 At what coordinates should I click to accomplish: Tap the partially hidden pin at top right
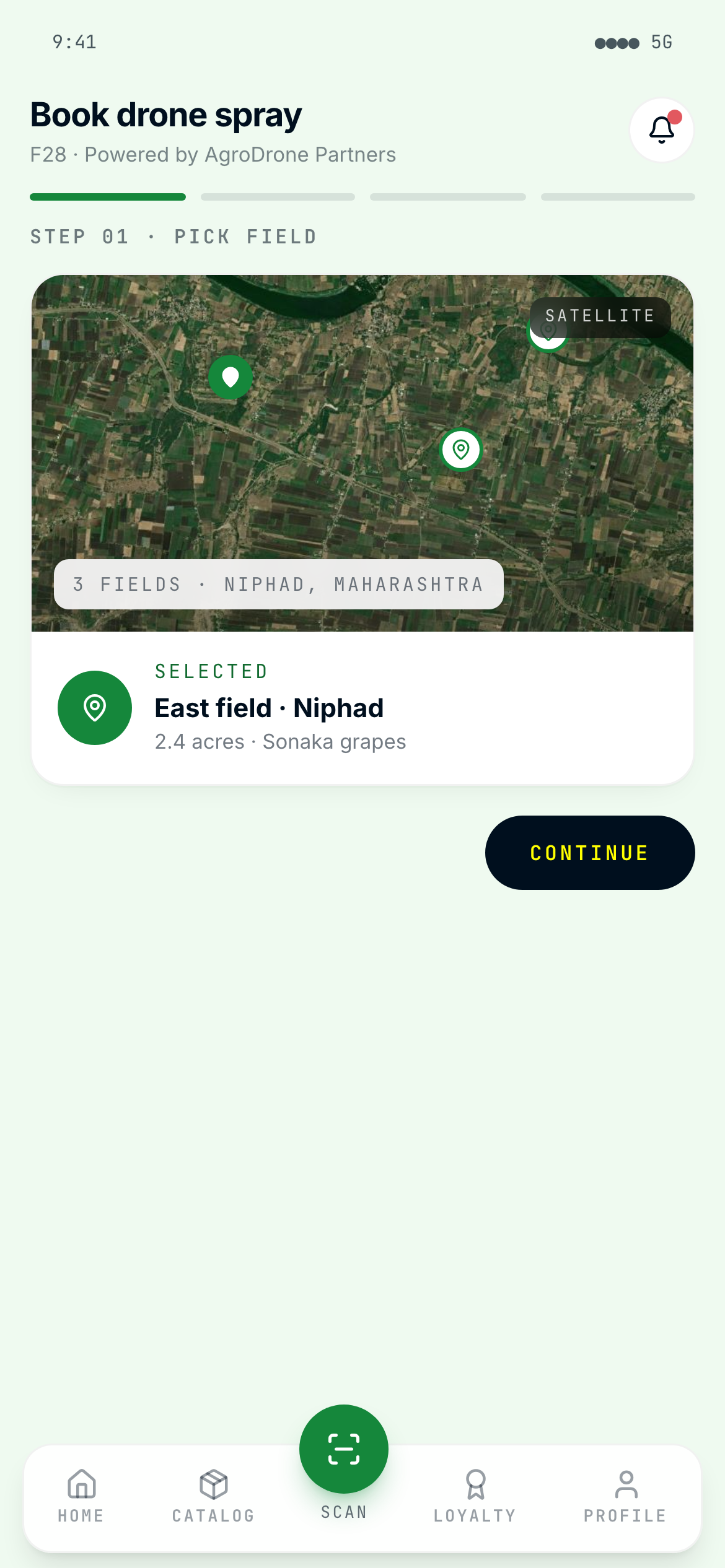[x=548, y=338]
